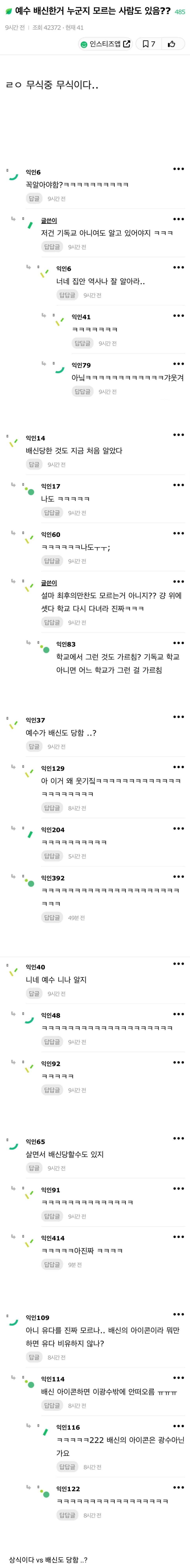This screenshot has width=190, height=1568.
Task: Open more options on 익인114's reply
Action: point(178,1377)
